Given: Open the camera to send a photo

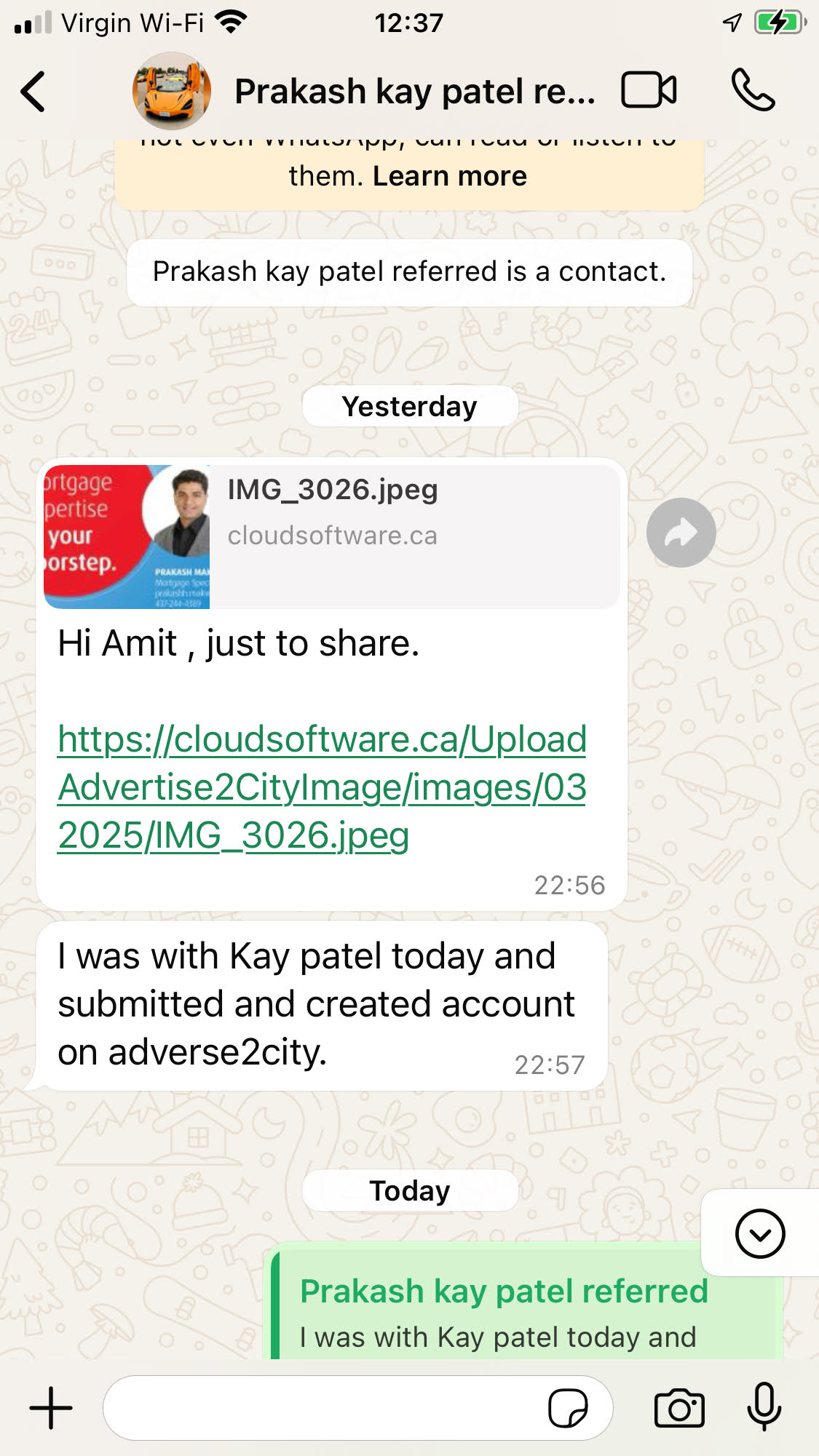Looking at the screenshot, I should coord(679,1408).
